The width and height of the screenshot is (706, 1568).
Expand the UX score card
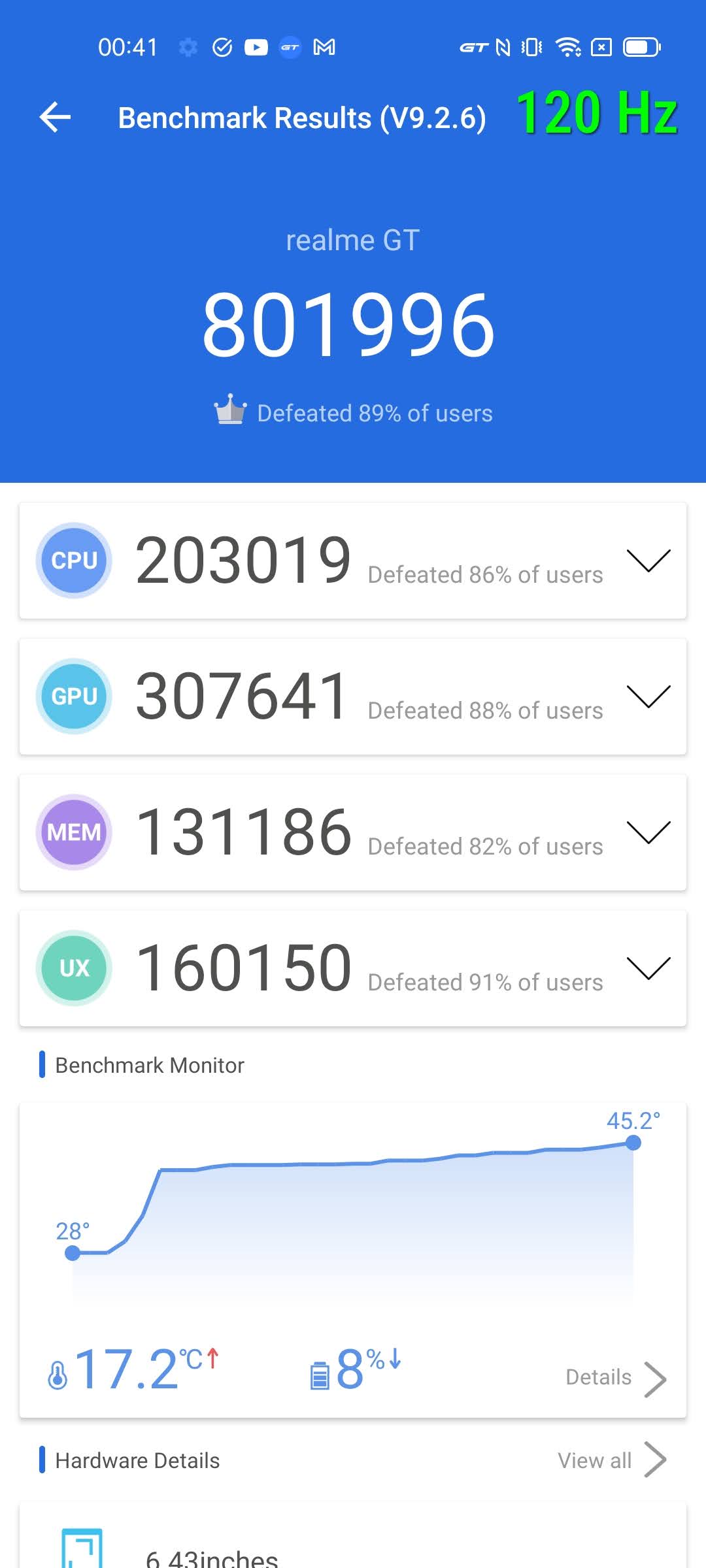tap(648, 968)
